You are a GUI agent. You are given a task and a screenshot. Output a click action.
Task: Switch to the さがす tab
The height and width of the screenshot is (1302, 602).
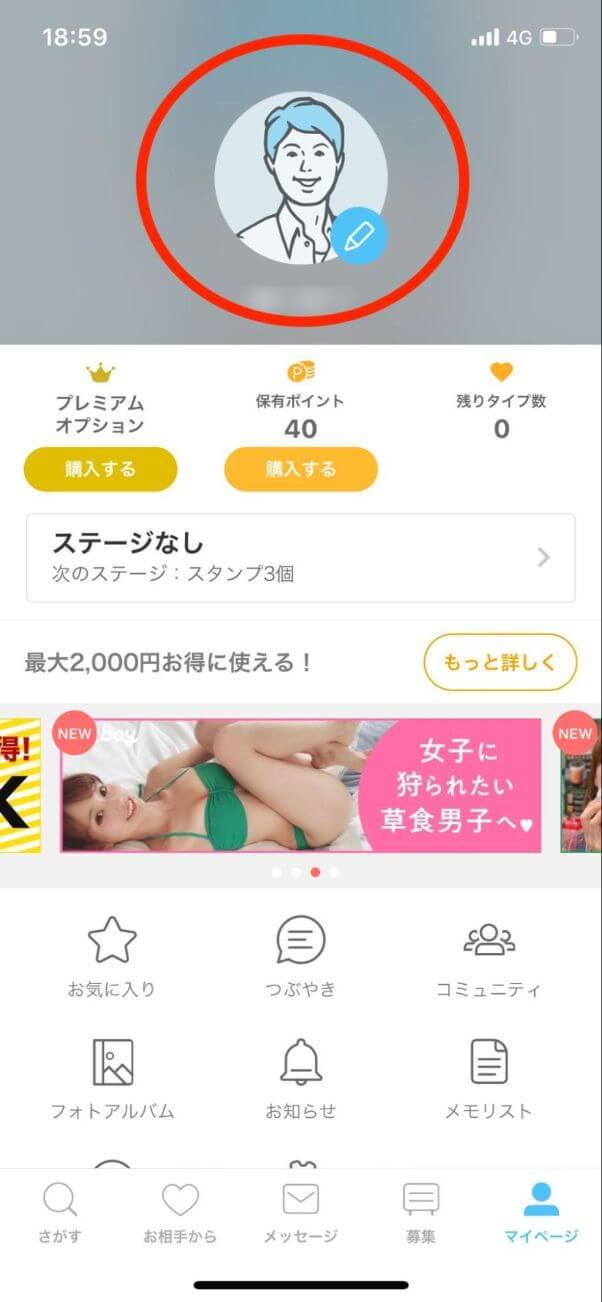point(60,1212)
